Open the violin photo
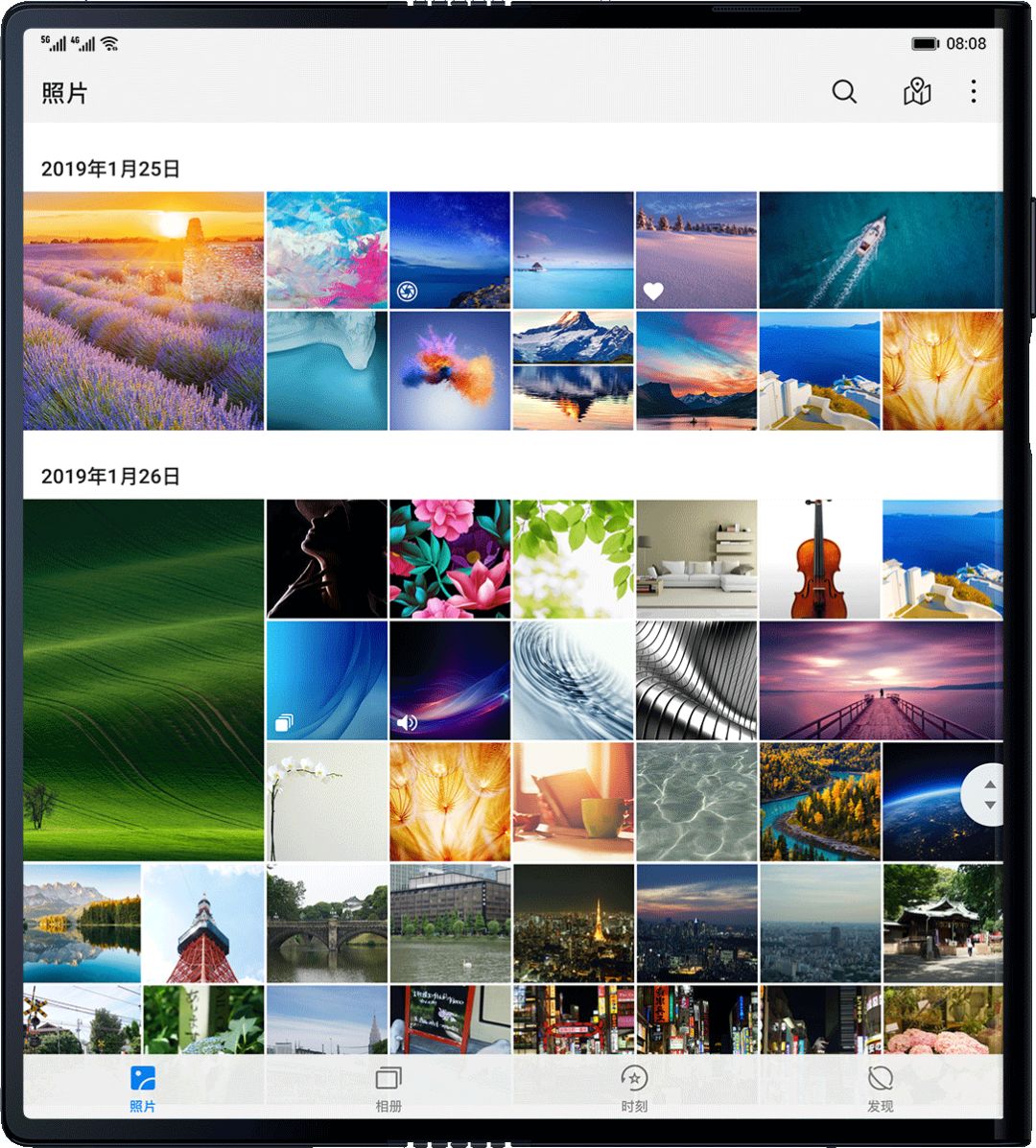 (x=819, y=558)
